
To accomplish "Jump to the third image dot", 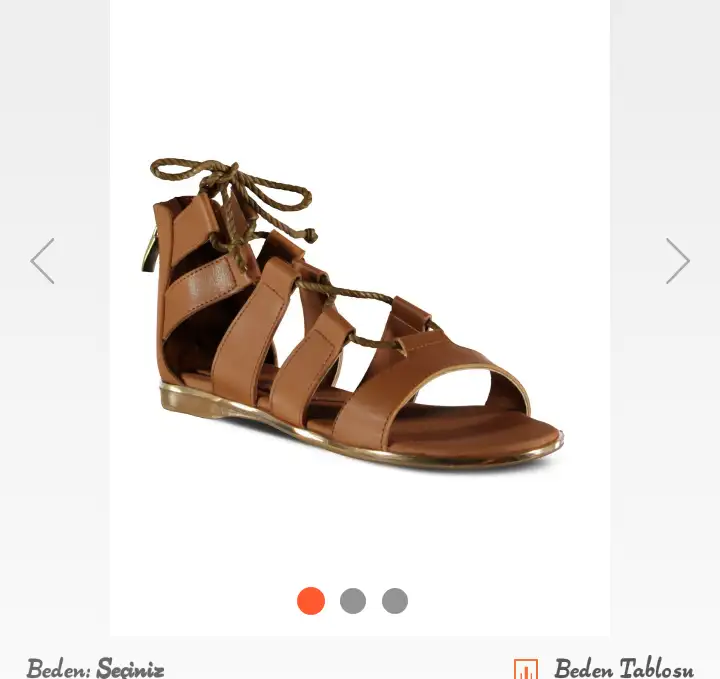I will [x=395, y=601].
